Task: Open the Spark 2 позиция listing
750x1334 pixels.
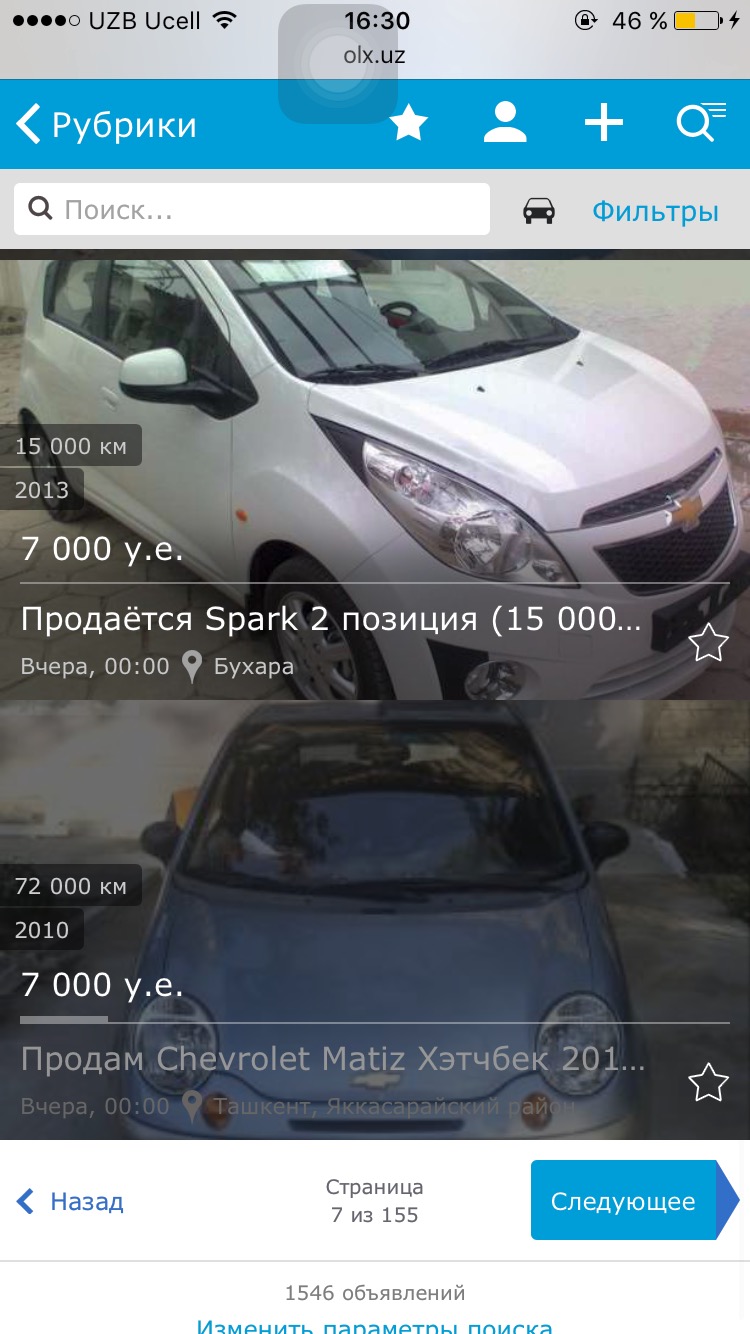Action: (330, 619)
